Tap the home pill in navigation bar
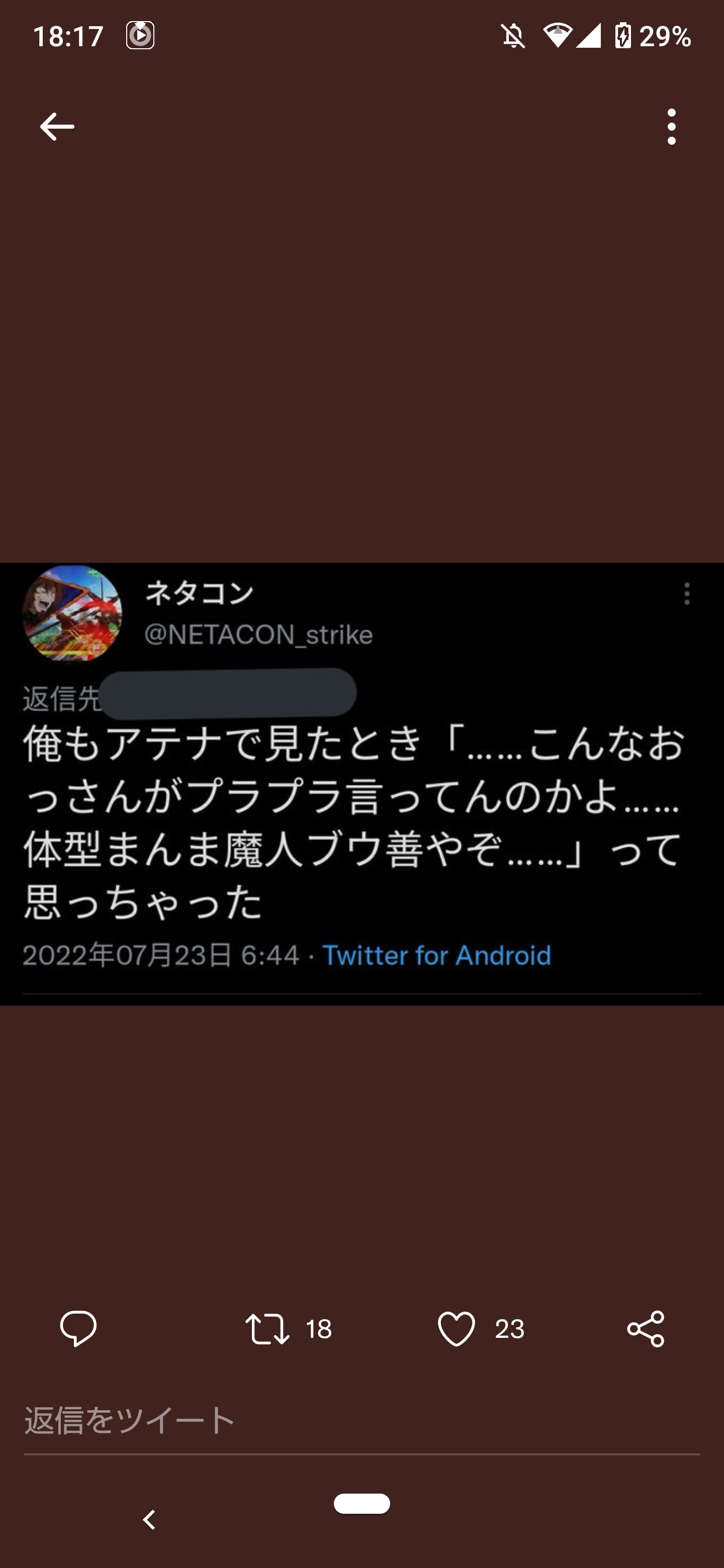 (x=361, y=1504)
